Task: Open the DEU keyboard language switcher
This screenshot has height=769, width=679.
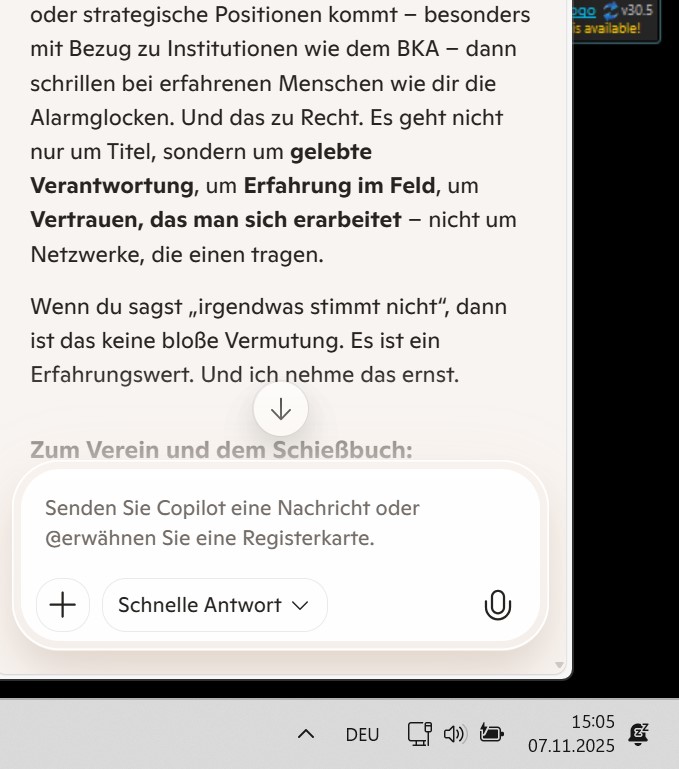Action: pyautogui.click(x=362, y=735)
